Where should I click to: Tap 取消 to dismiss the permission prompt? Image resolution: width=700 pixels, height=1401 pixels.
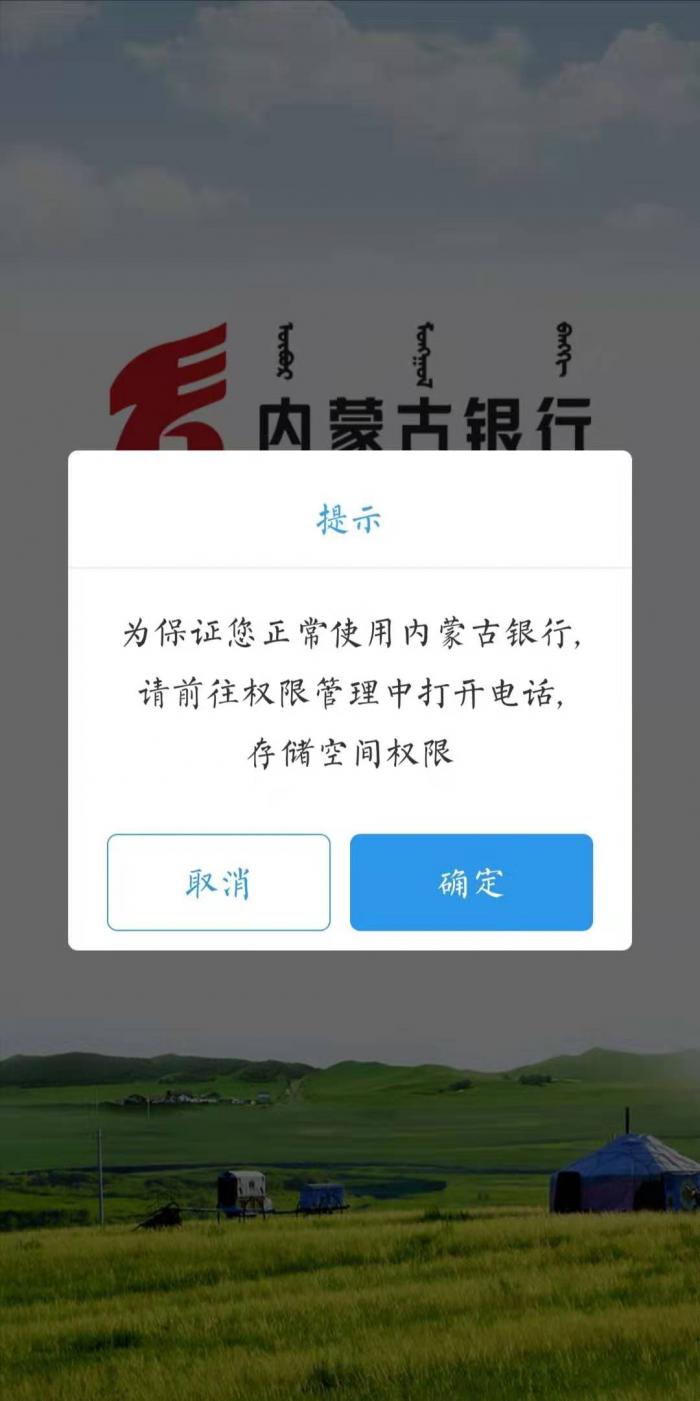click(x=218, y=883)
